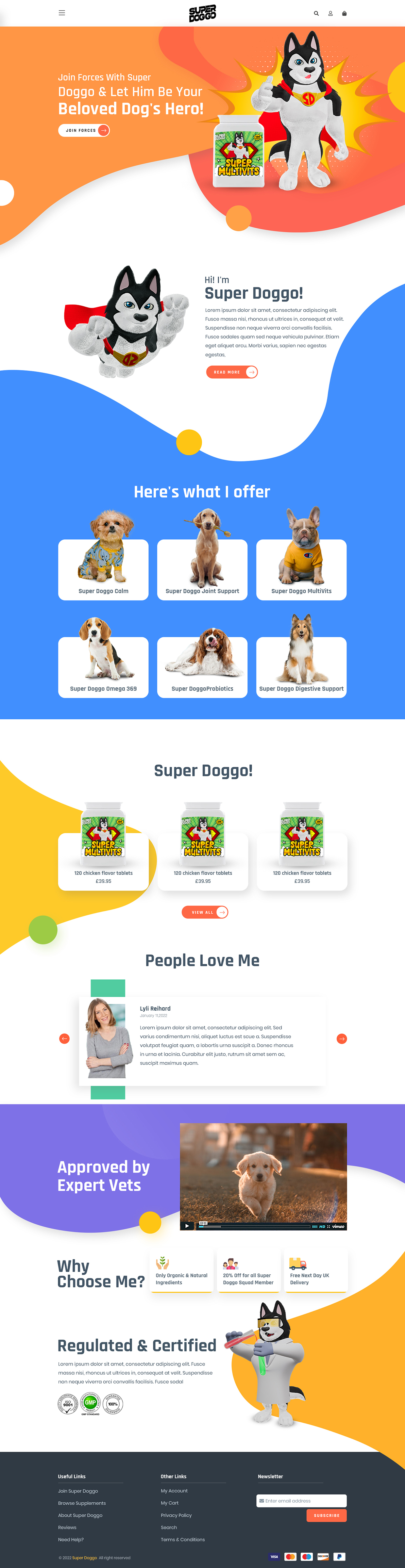Open the Privacy Policy link
The image size is (405, 1568).
(176, 1515)
